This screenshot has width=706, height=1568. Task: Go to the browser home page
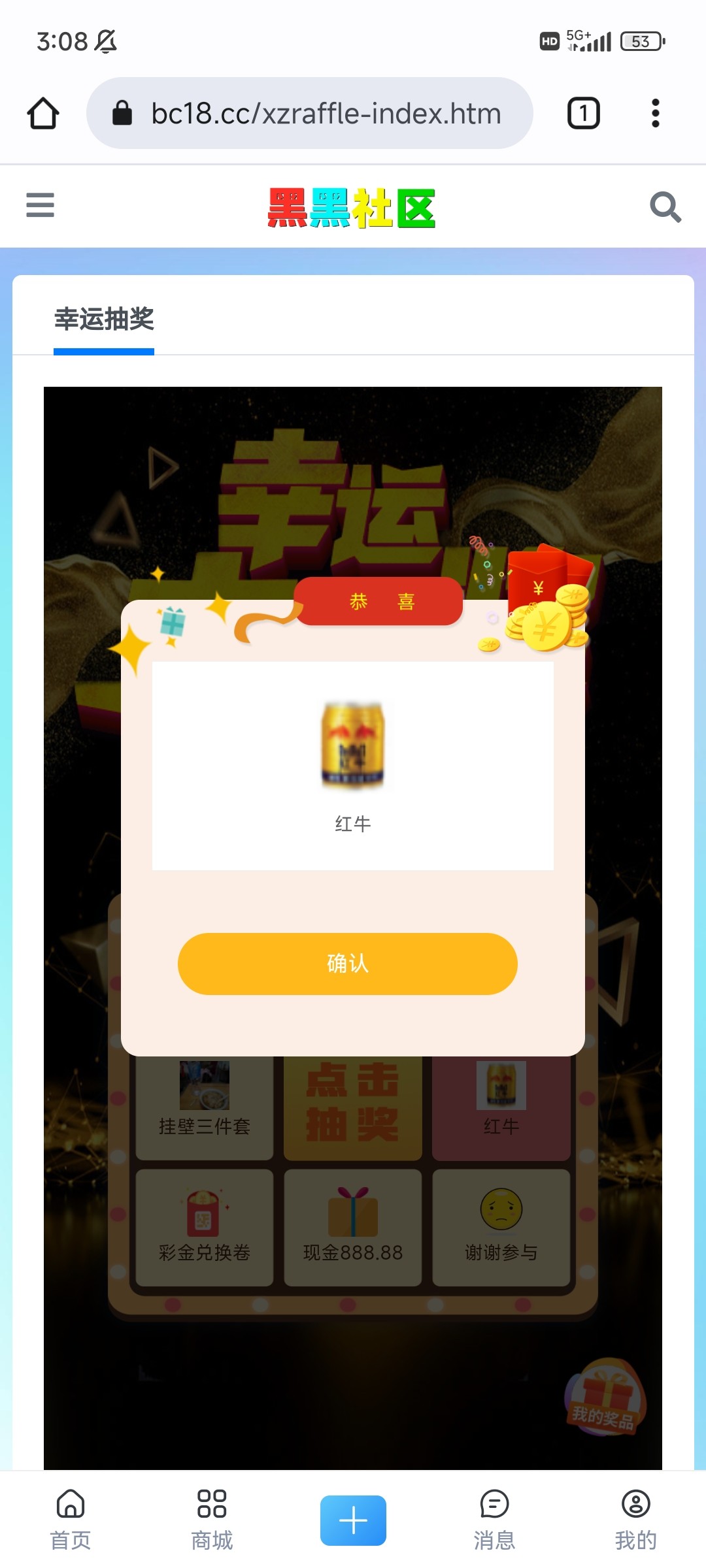tap(43, 114)
